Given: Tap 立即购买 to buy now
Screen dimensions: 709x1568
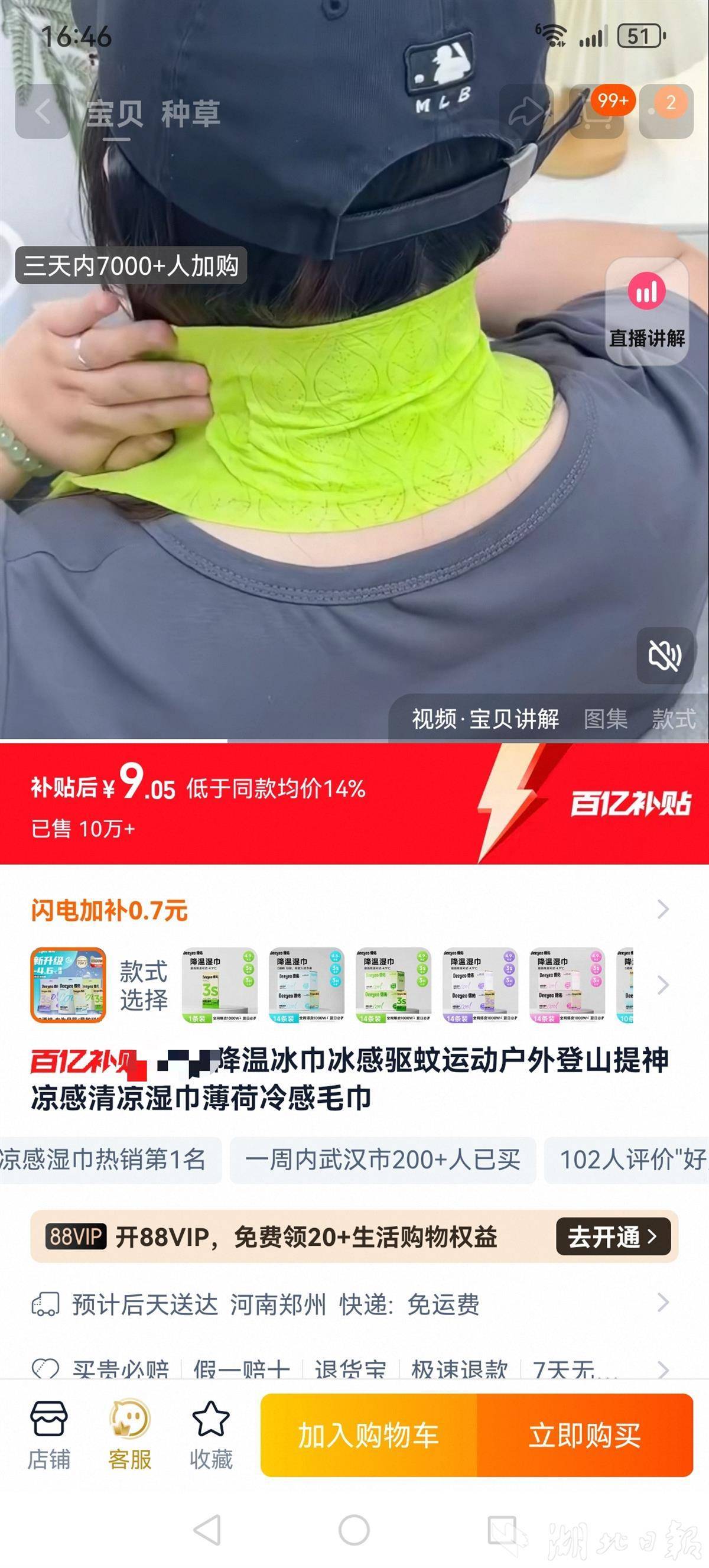Looking at the screenshot, I should (584, 1435).
